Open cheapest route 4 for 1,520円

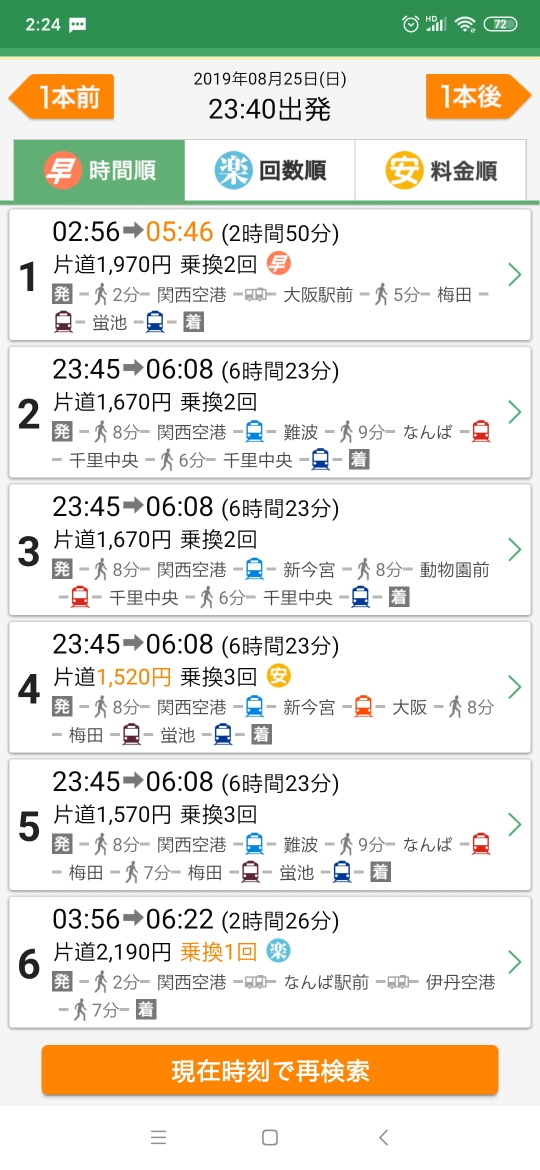(270, 687)
